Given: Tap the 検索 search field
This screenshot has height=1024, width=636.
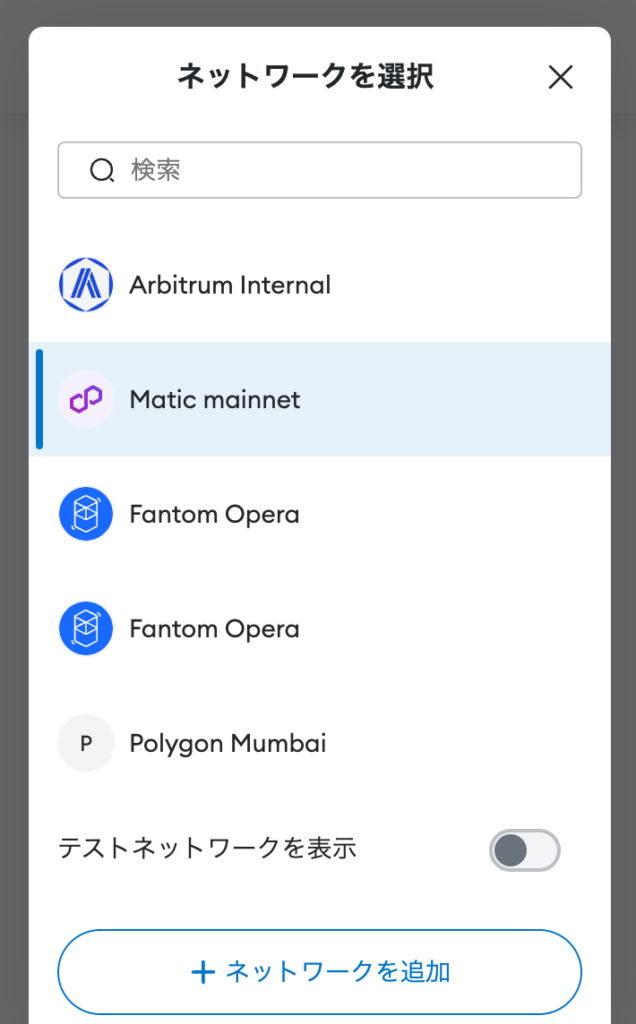Looking at the screenshot, I should (319, 170).
